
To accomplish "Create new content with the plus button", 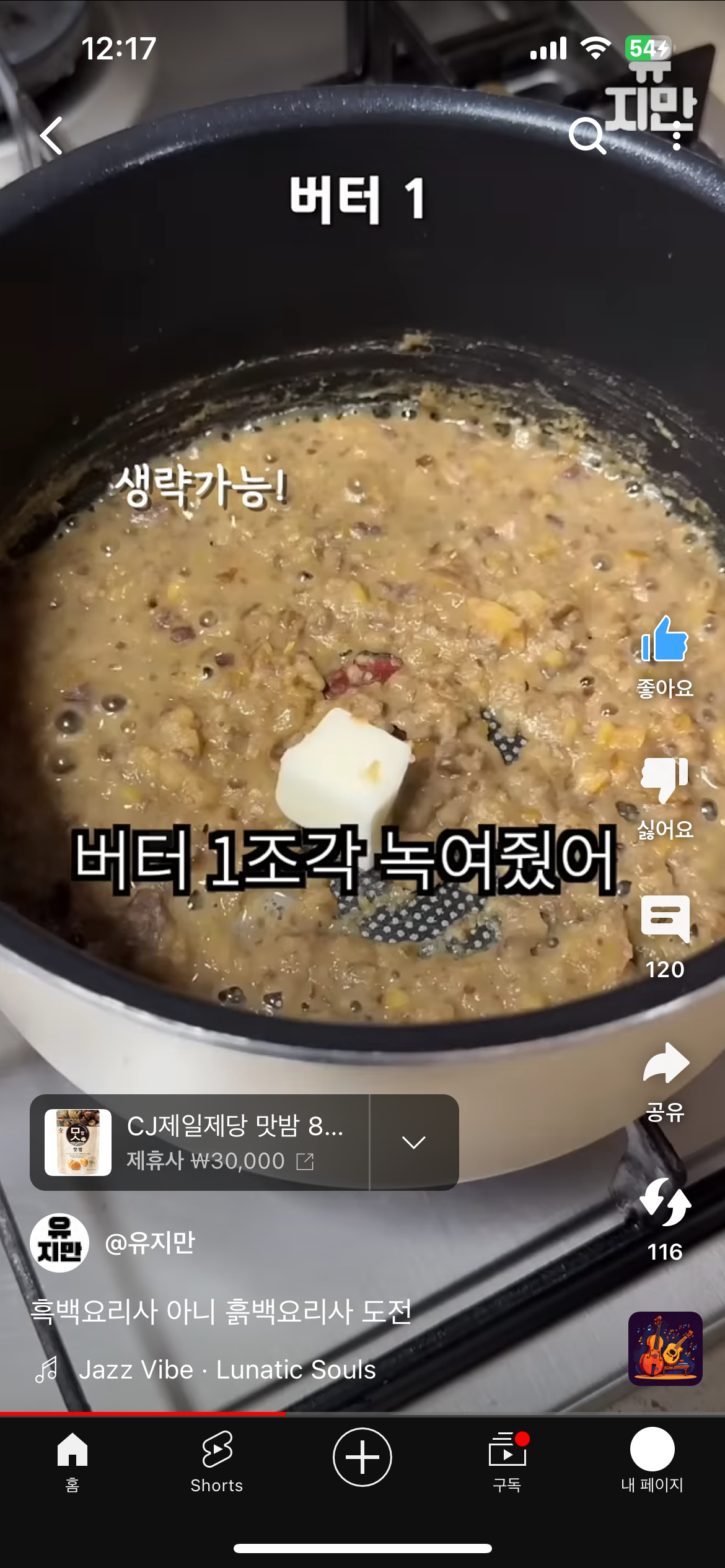I will pyautogui.click(x=362, y=1457).
